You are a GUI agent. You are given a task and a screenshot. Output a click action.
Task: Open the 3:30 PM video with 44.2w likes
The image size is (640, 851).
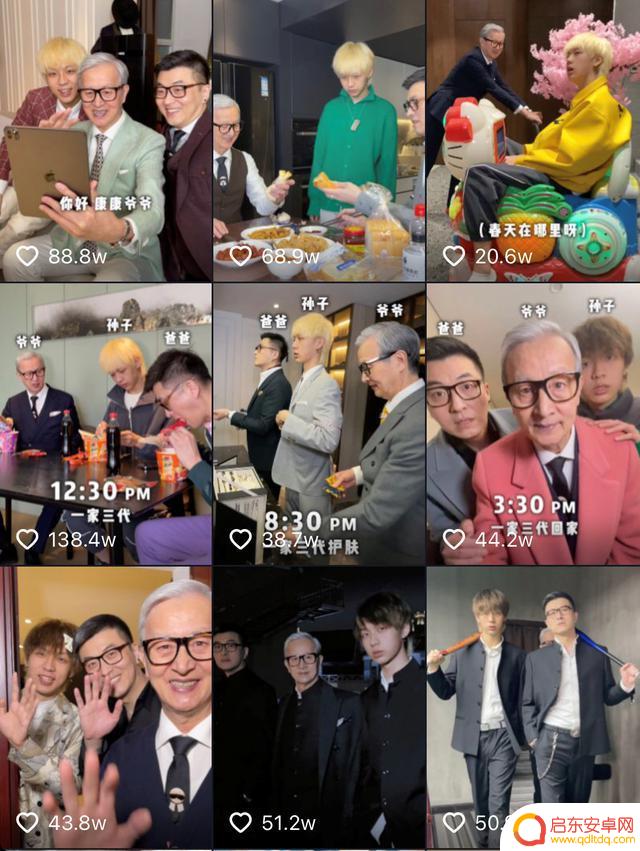(533, 423)
